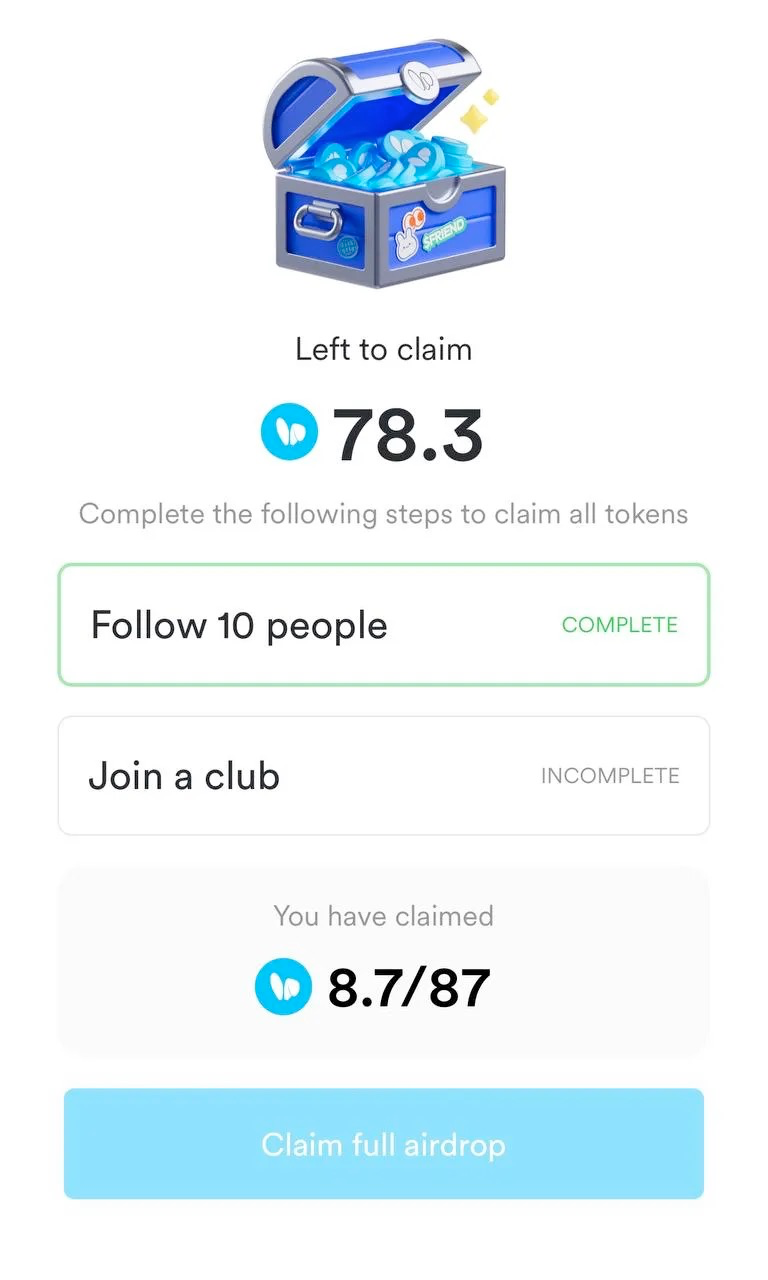Click the Left to claim heading
The height and width of the screenshot is (1280, 768).
[383, 349]
